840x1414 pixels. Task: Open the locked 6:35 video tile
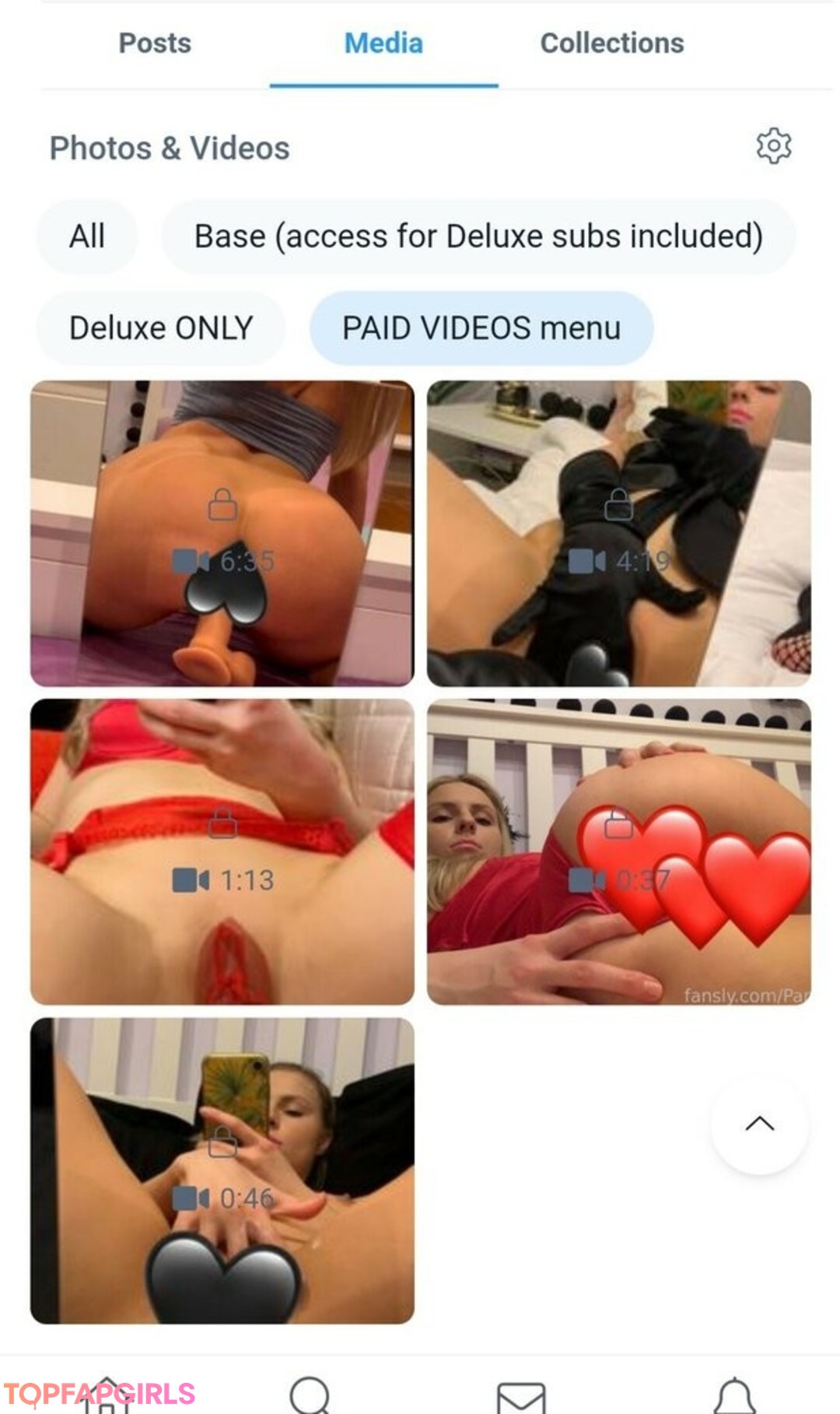(x=222, y=533)
